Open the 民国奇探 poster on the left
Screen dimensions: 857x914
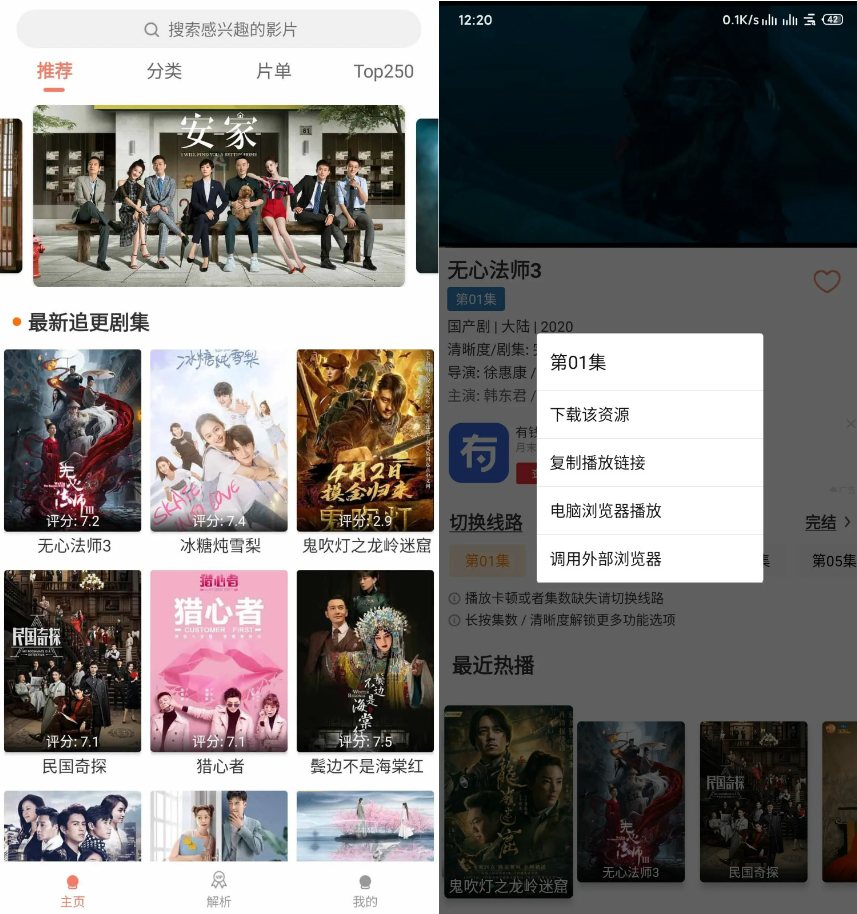point(72,660)
